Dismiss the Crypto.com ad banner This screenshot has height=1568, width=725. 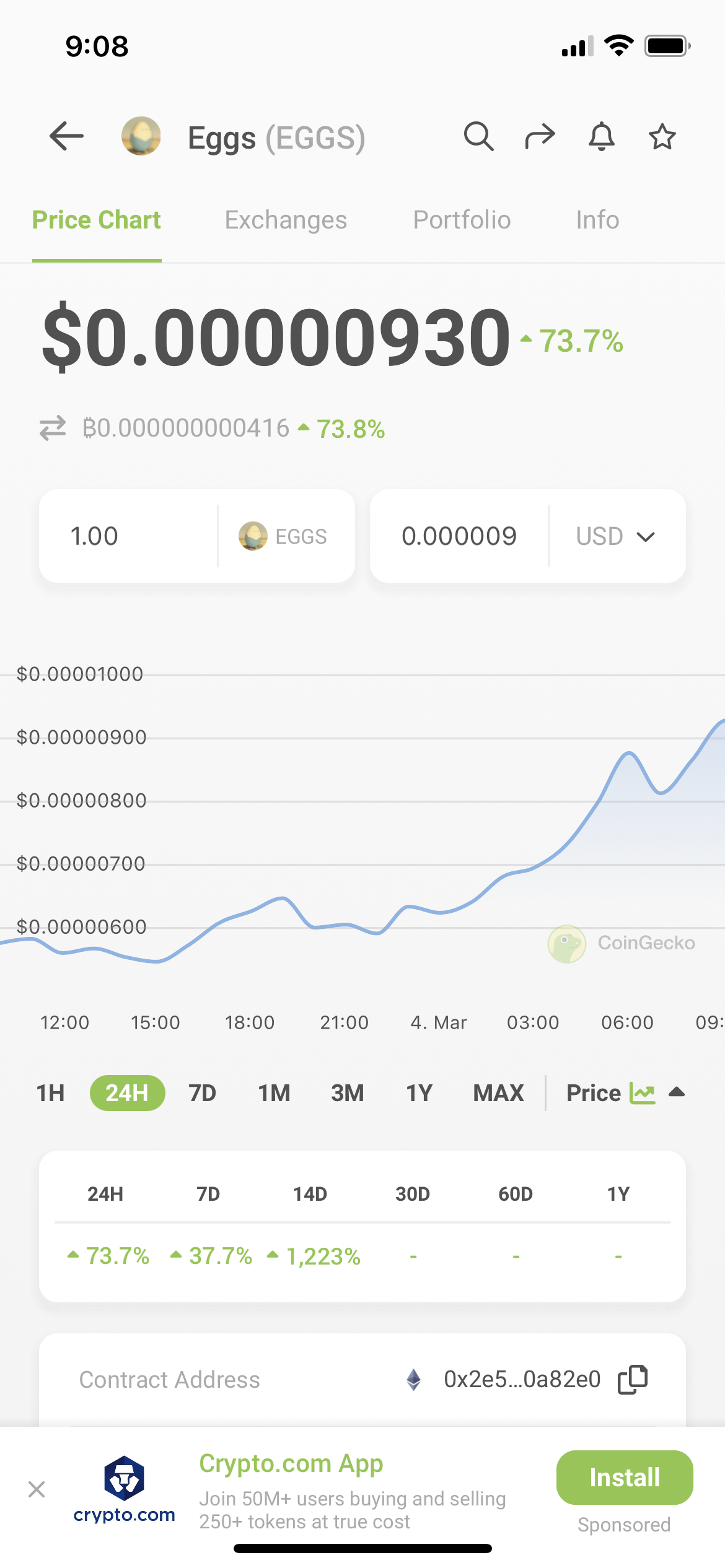tap(37, 1489)
